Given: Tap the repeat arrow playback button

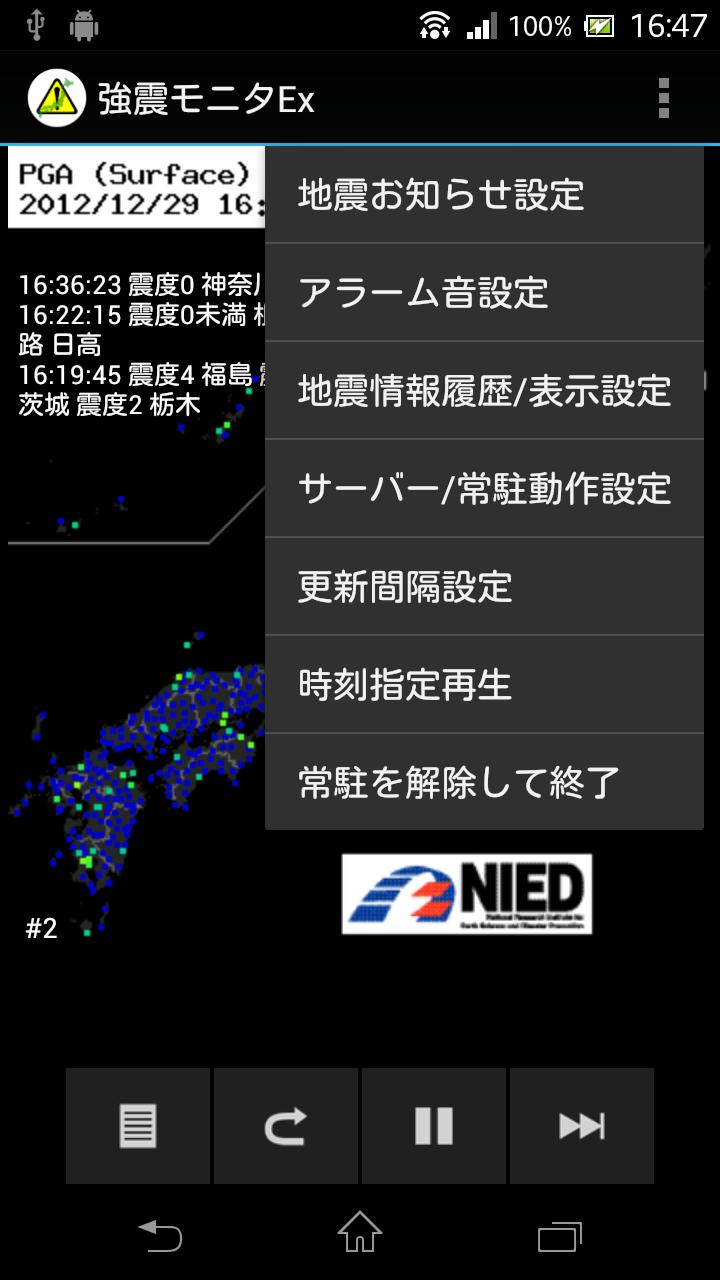Looking at the screenshot, I should 286,1126.
